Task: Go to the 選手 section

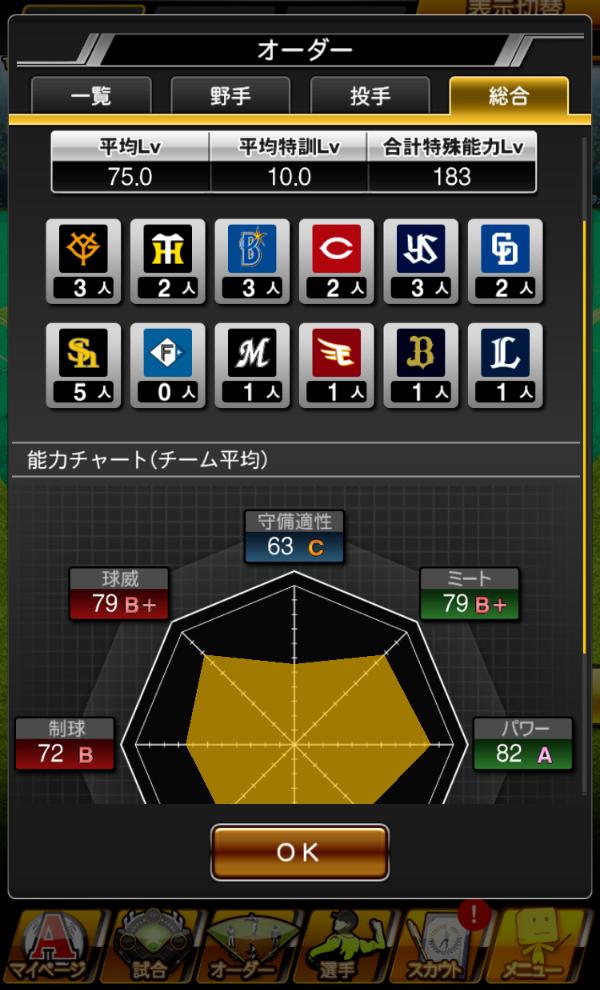Action: [340, 948]
